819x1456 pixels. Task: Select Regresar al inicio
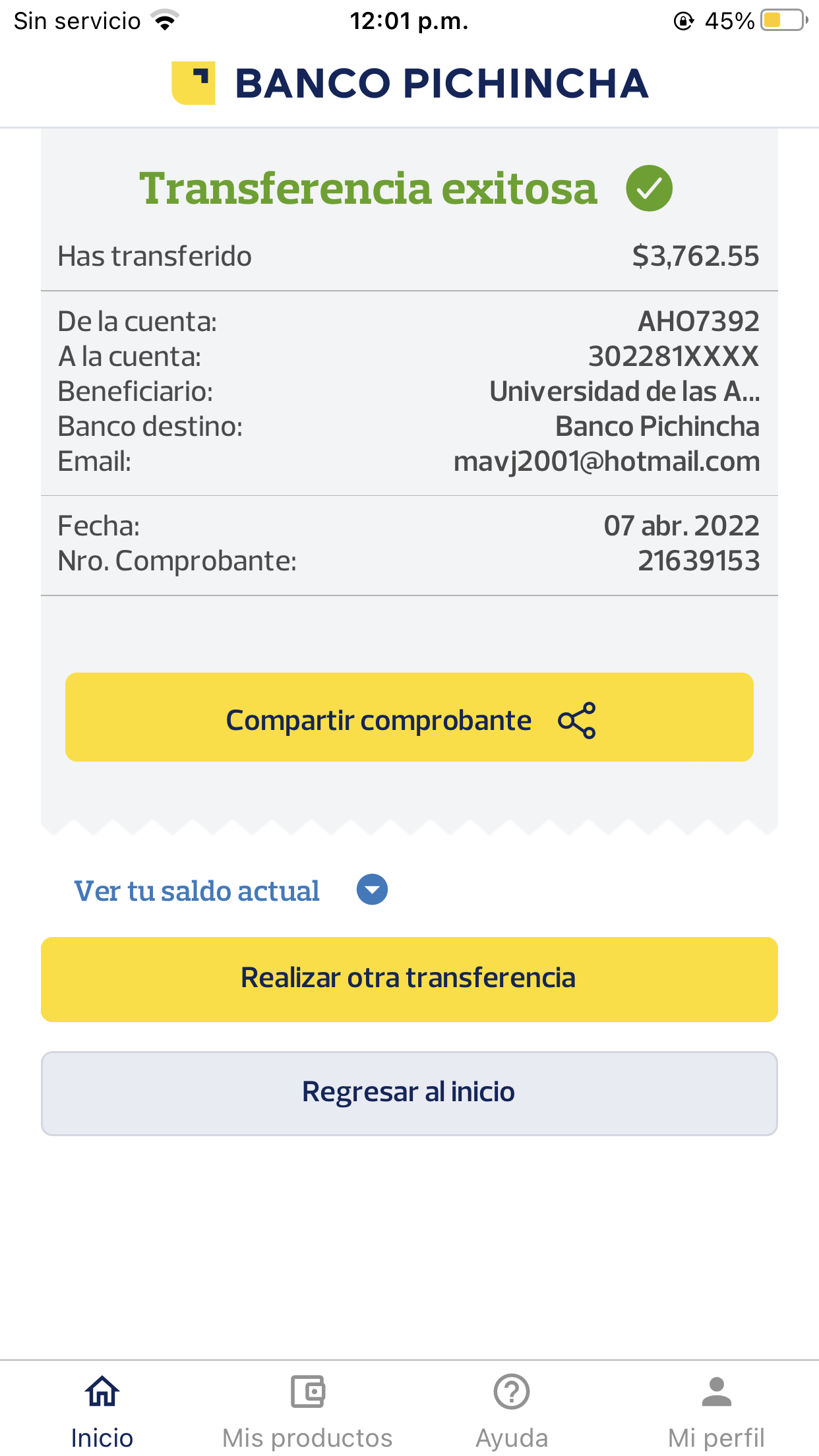tap(409, 1093)
